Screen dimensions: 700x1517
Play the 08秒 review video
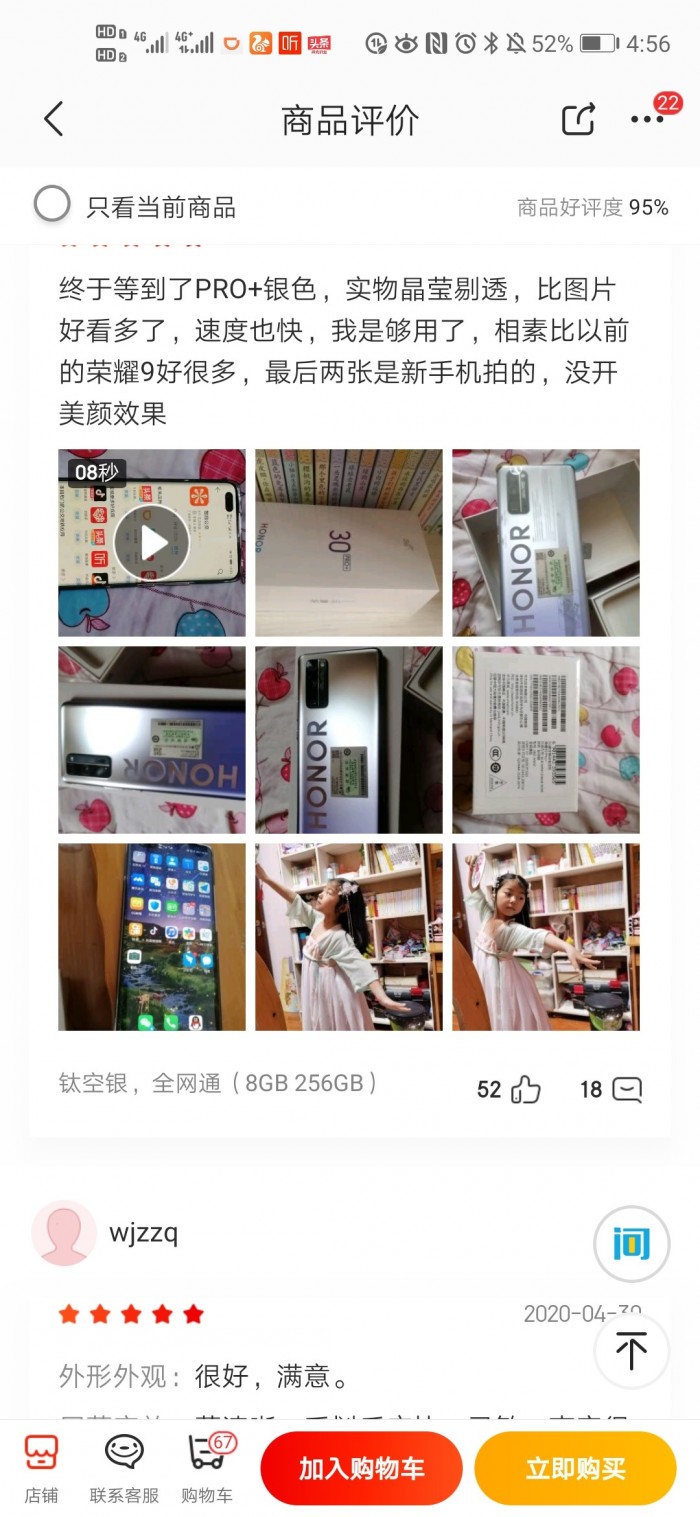(151, 542)
